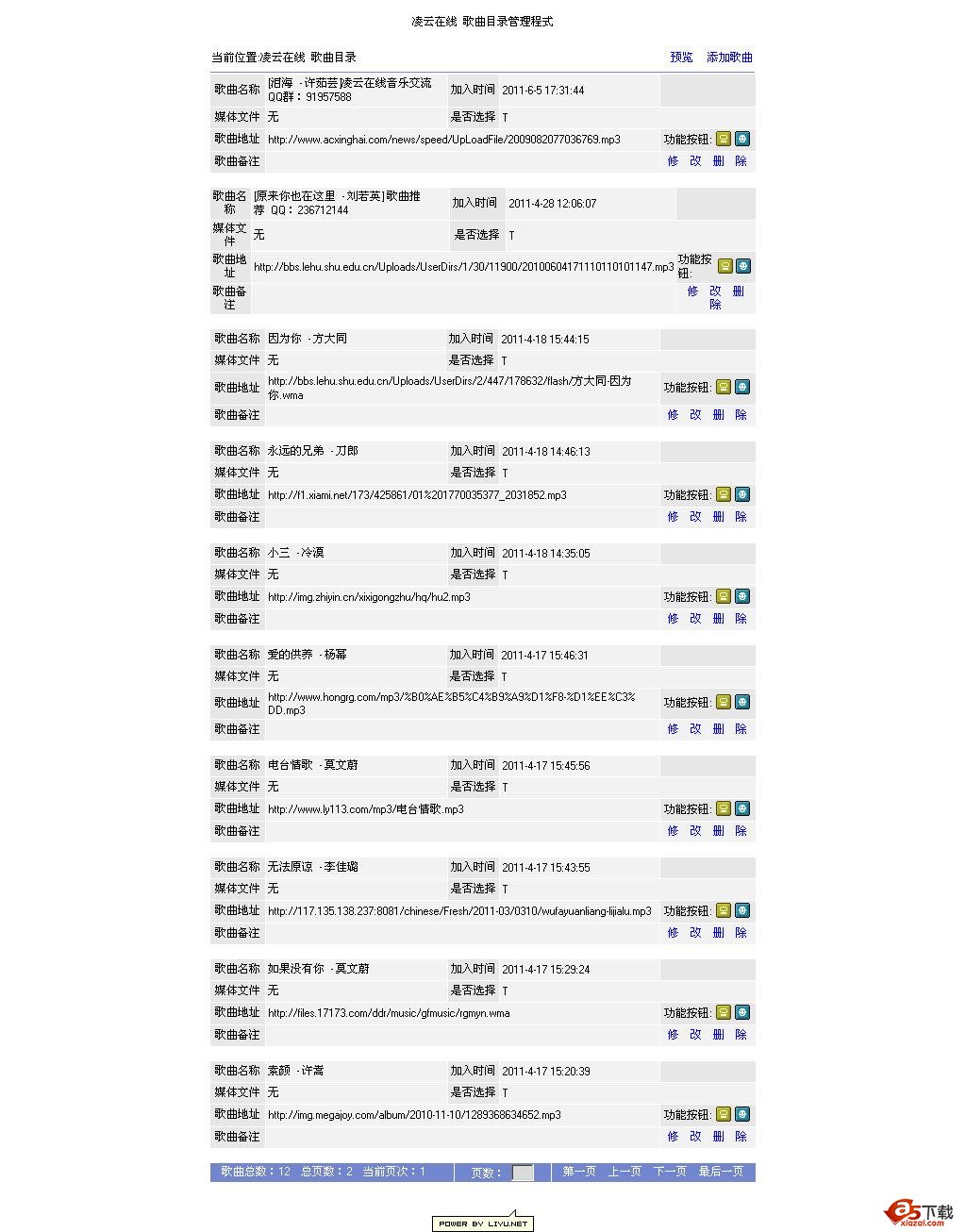This screenshot has height=1232, width=966.
Task: Edit (修改) the song 永远的兄弟 - 刀郎
Action: [x=684, y=517]
